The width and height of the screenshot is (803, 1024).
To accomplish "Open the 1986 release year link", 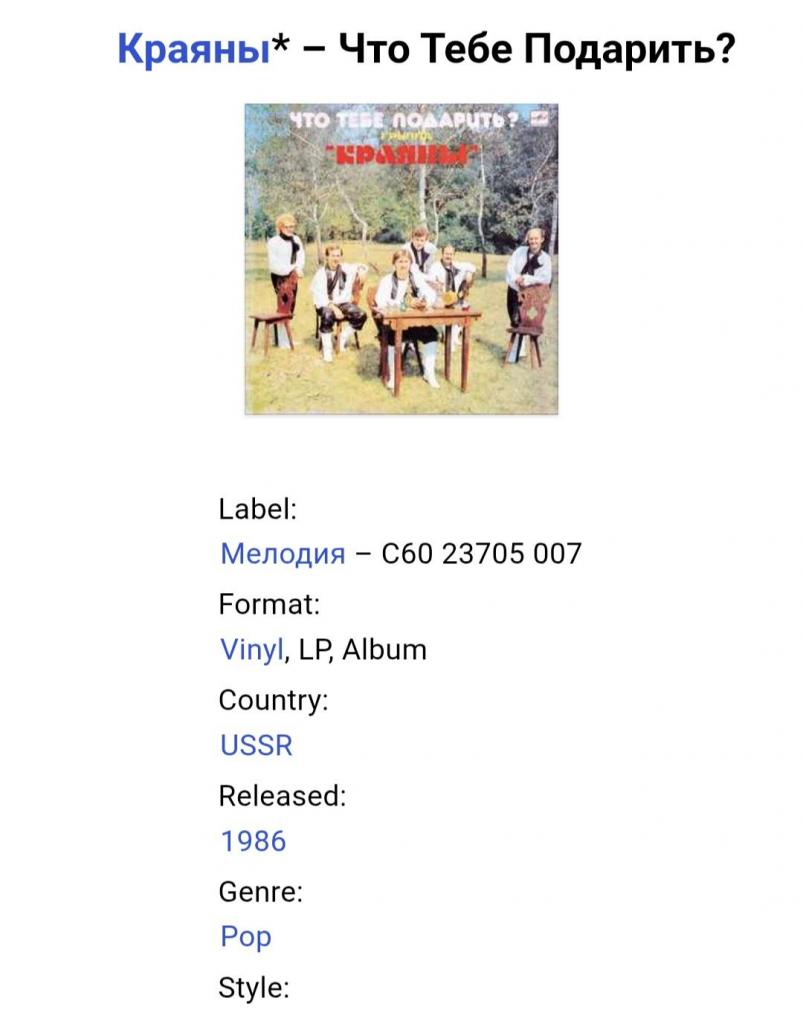I will coord(253,841).
